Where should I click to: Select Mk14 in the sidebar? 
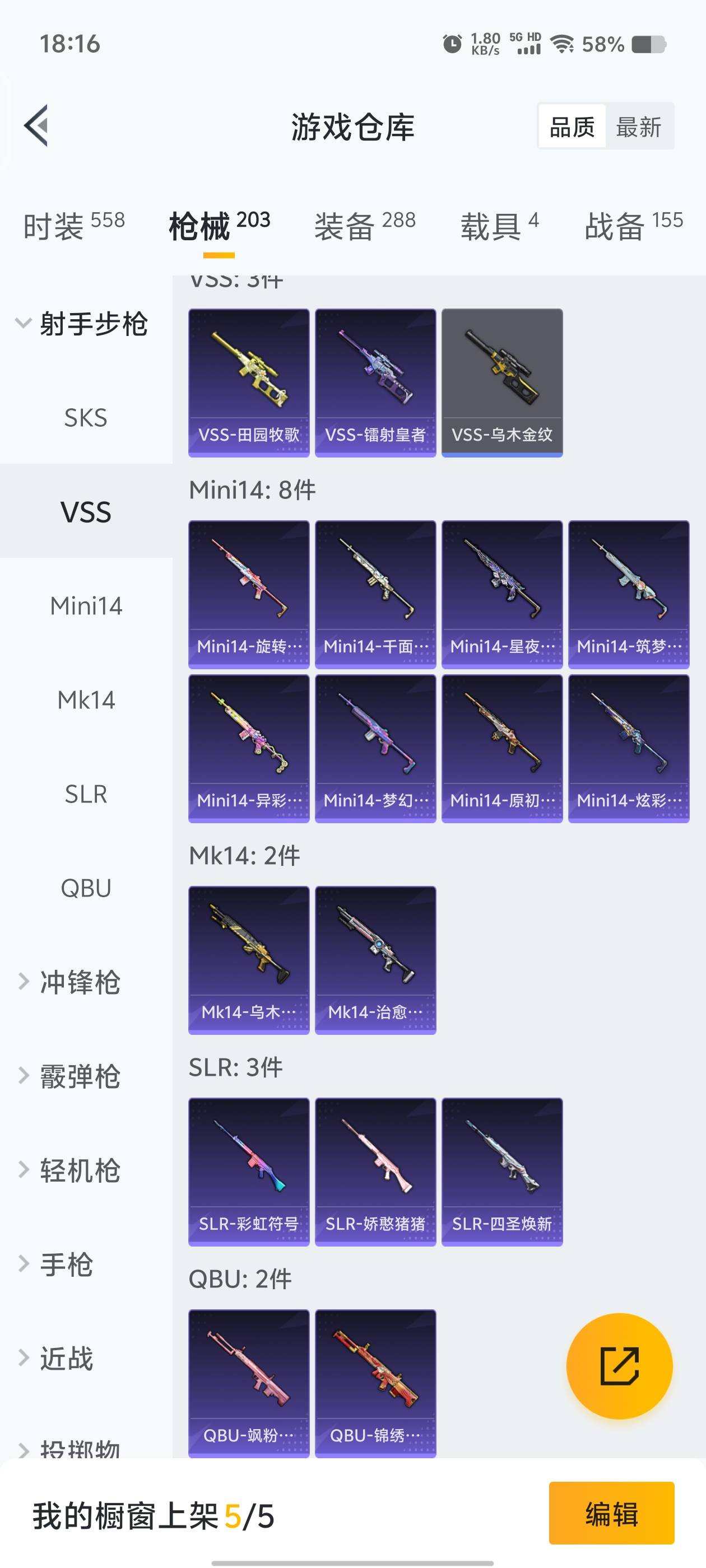[x=86, y=700]
